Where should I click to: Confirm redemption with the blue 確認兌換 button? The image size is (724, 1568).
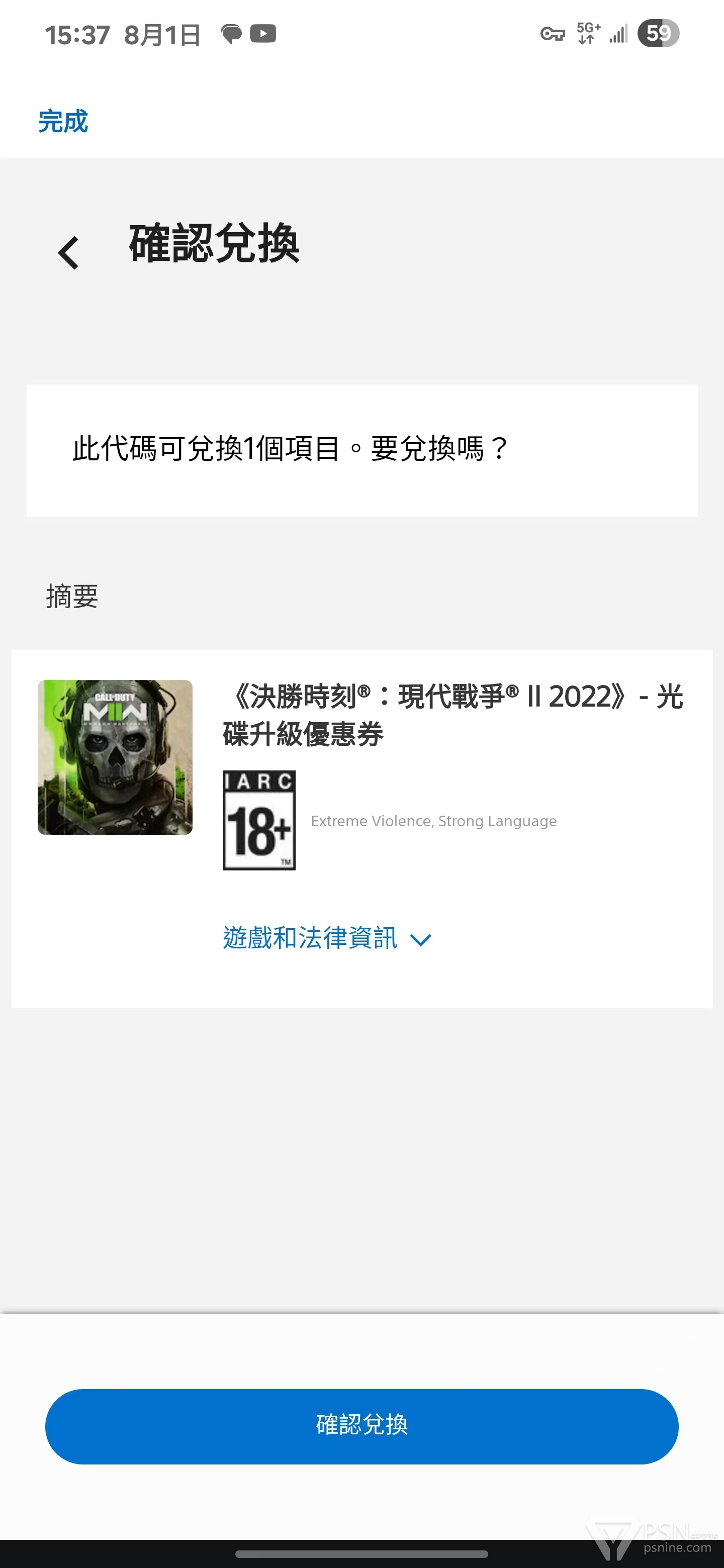point(361,1426)
